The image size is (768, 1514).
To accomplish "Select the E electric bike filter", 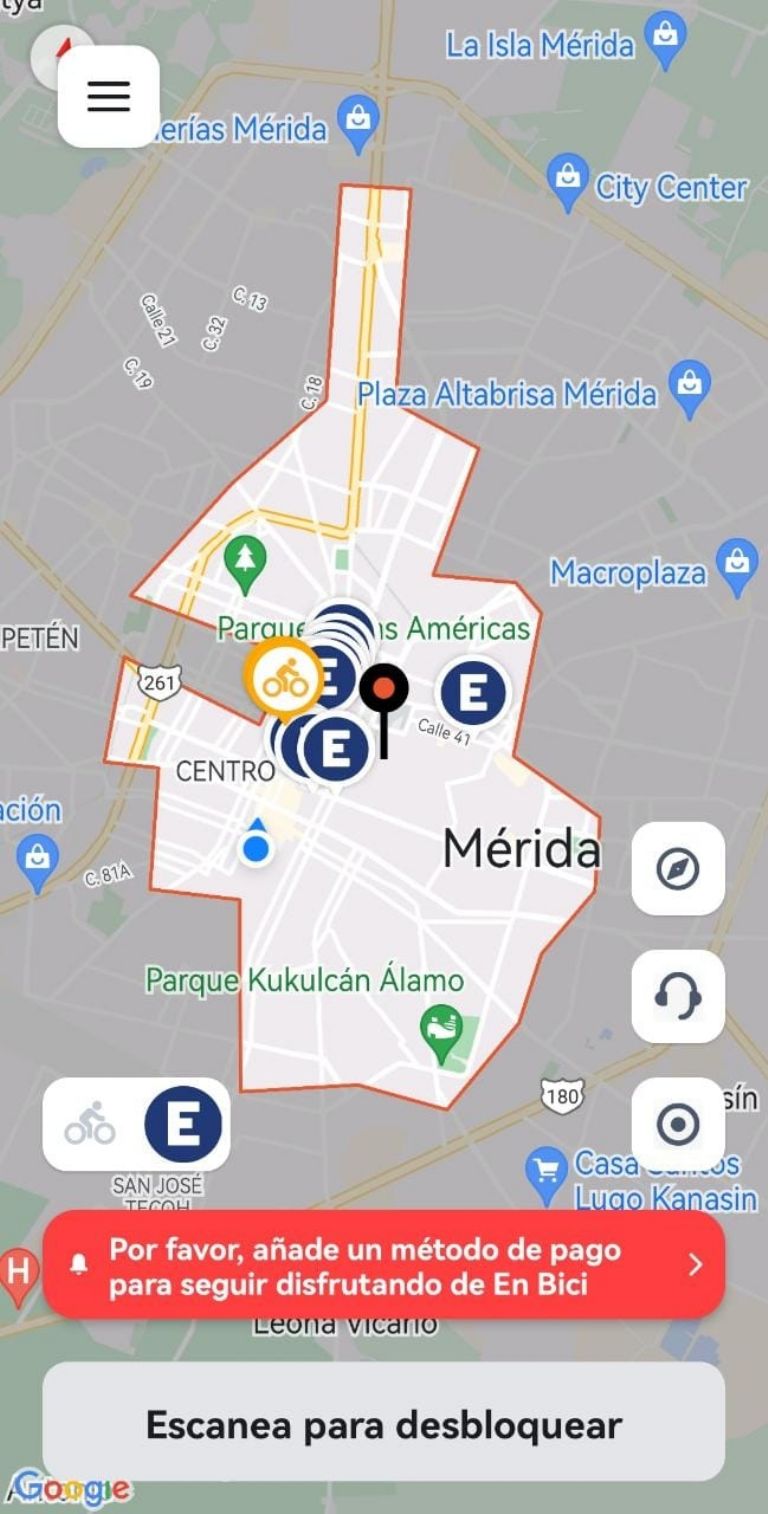I will pyautogui.click(x=182, y=1124).
